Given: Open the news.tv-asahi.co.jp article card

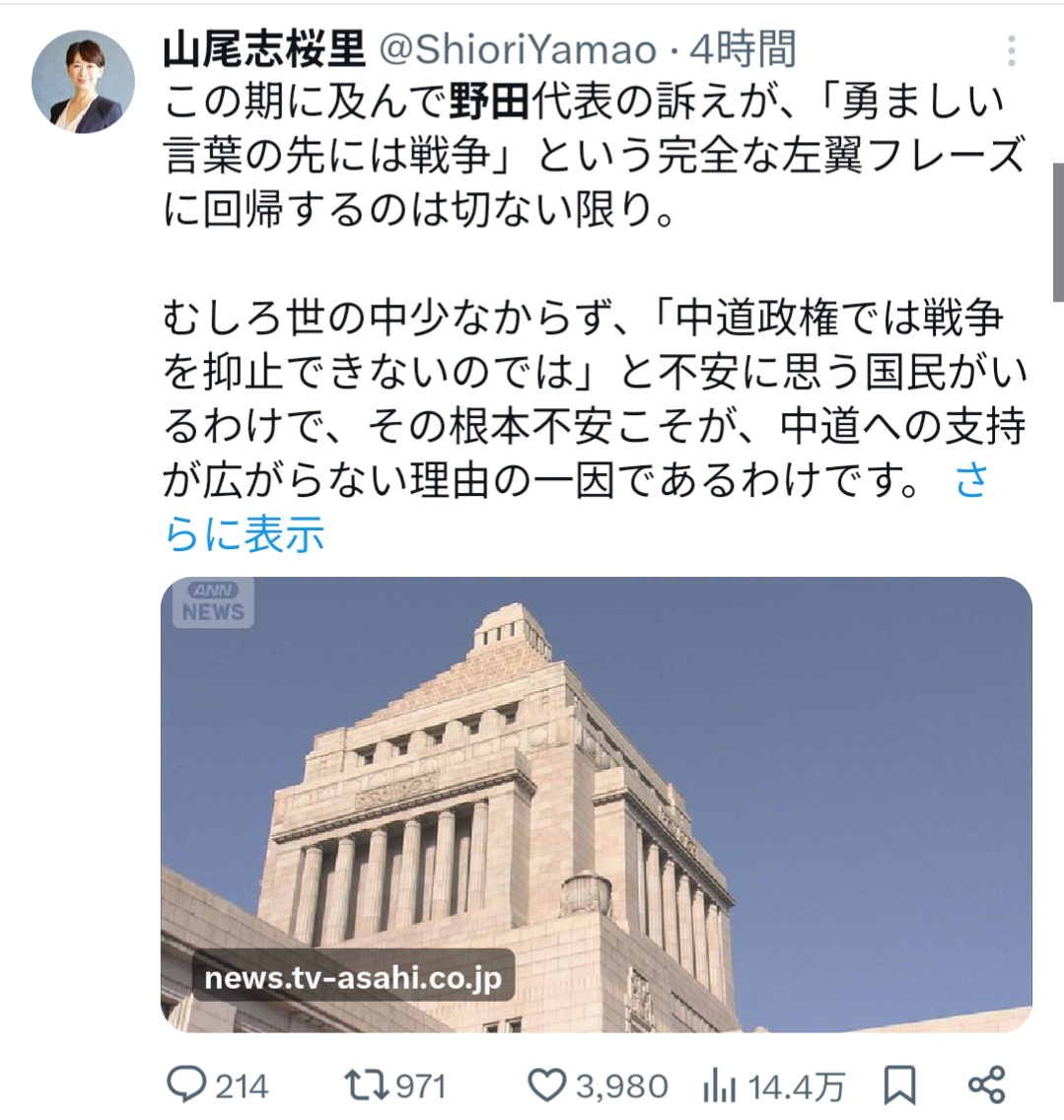Looking at the screenshot, I should [x=596, y=804].
